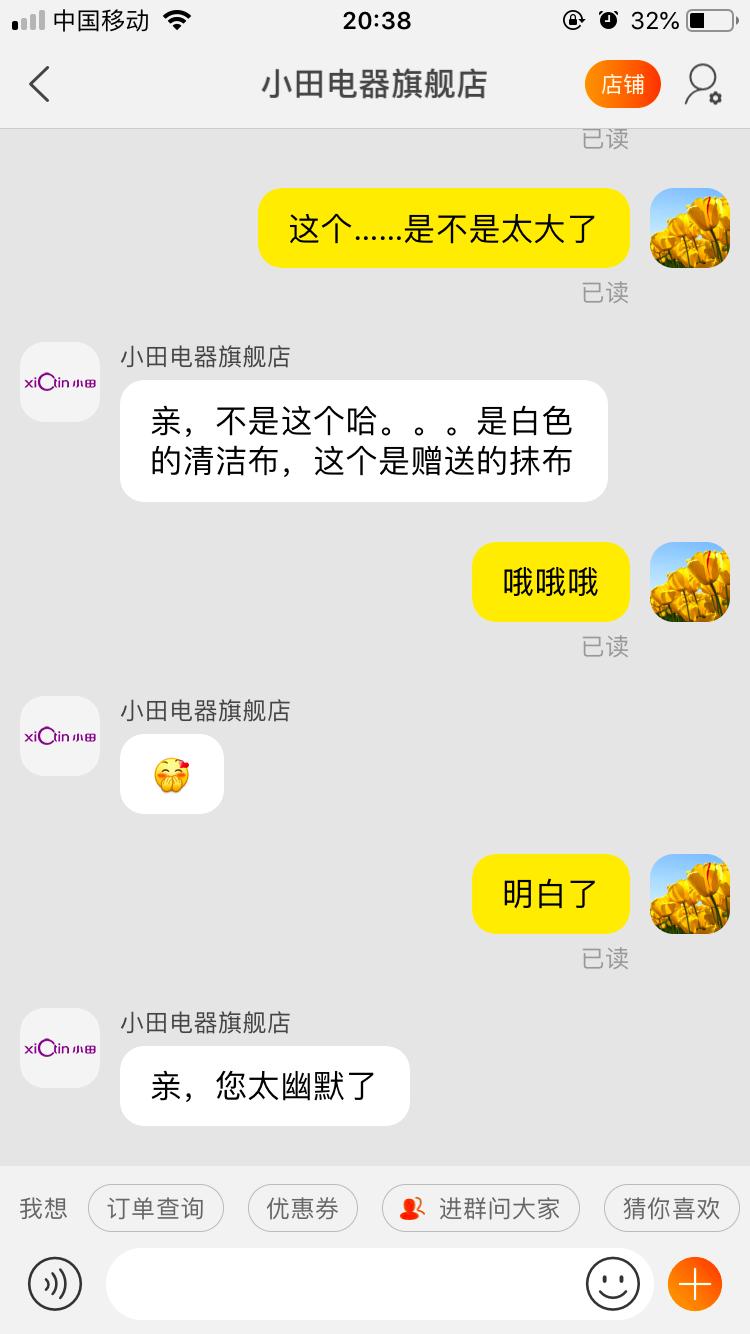Viewport: 750px width, 1334px height.
Task: Select the 优惠券 coupon shortcut
Action: pos(303,1208)
